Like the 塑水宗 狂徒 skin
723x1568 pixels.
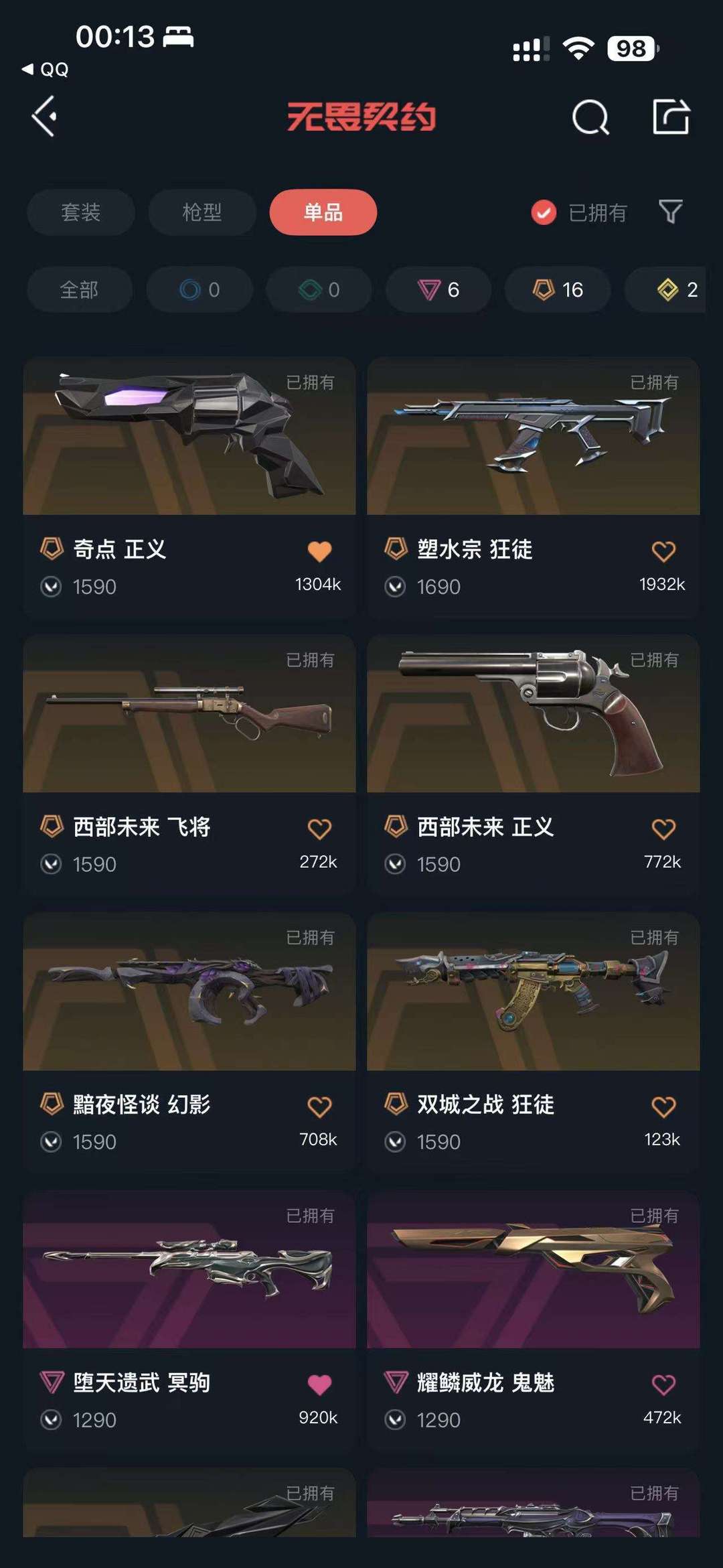click(x=663, y=551)
